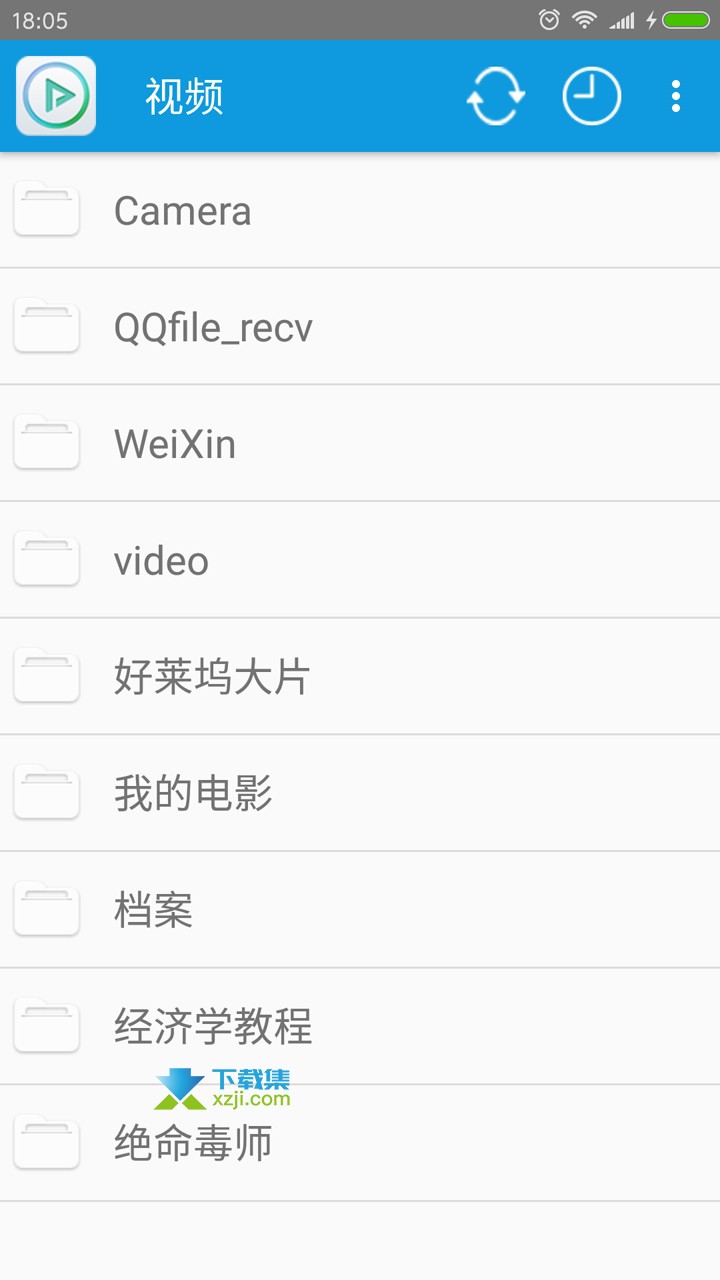Image resolution: width=720 pixels, height=1280 pixels.
Task: Open the 我的电影 folder
Action: tap(360, 794)
